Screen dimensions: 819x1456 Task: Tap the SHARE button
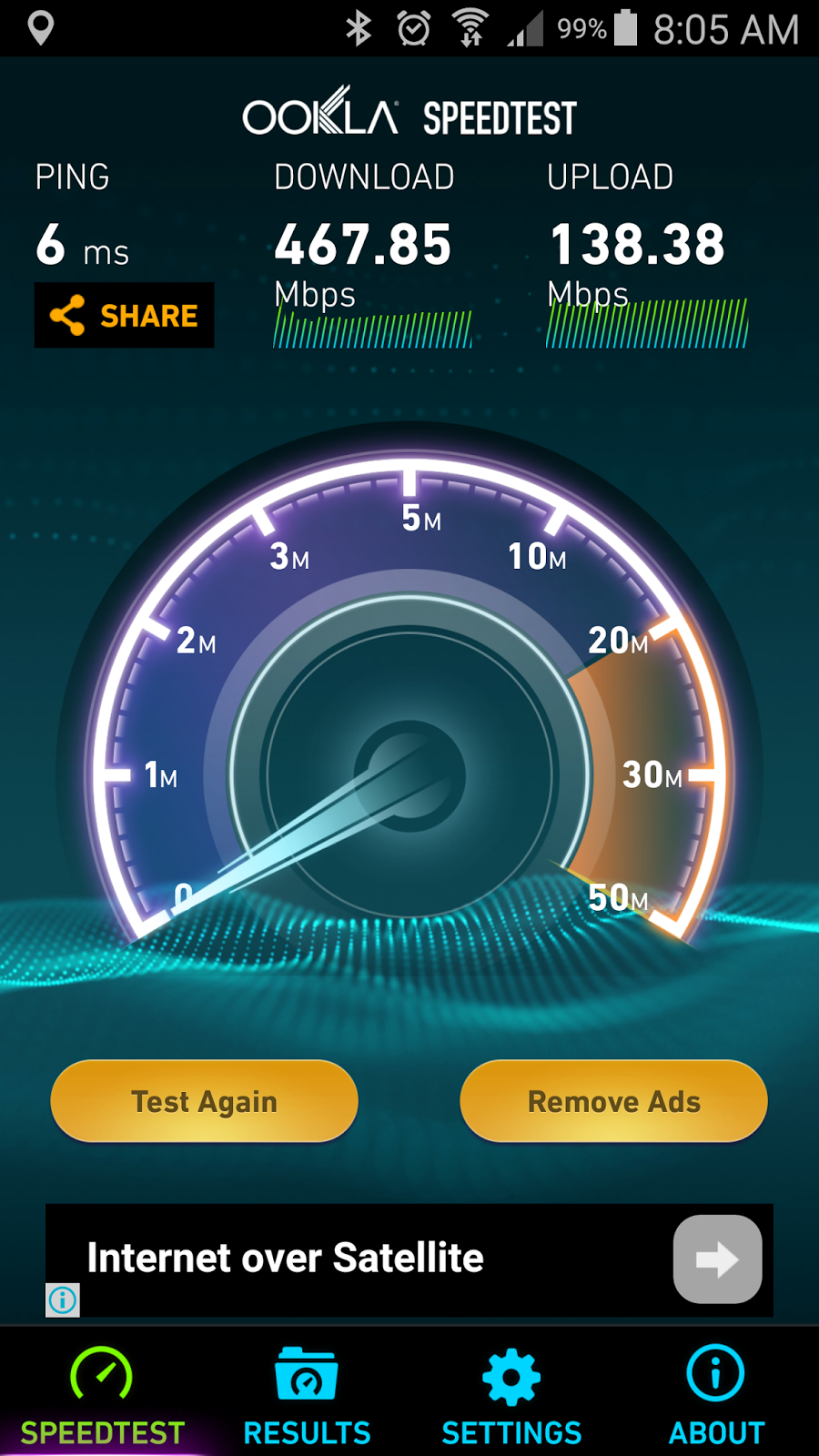[124, 315]
